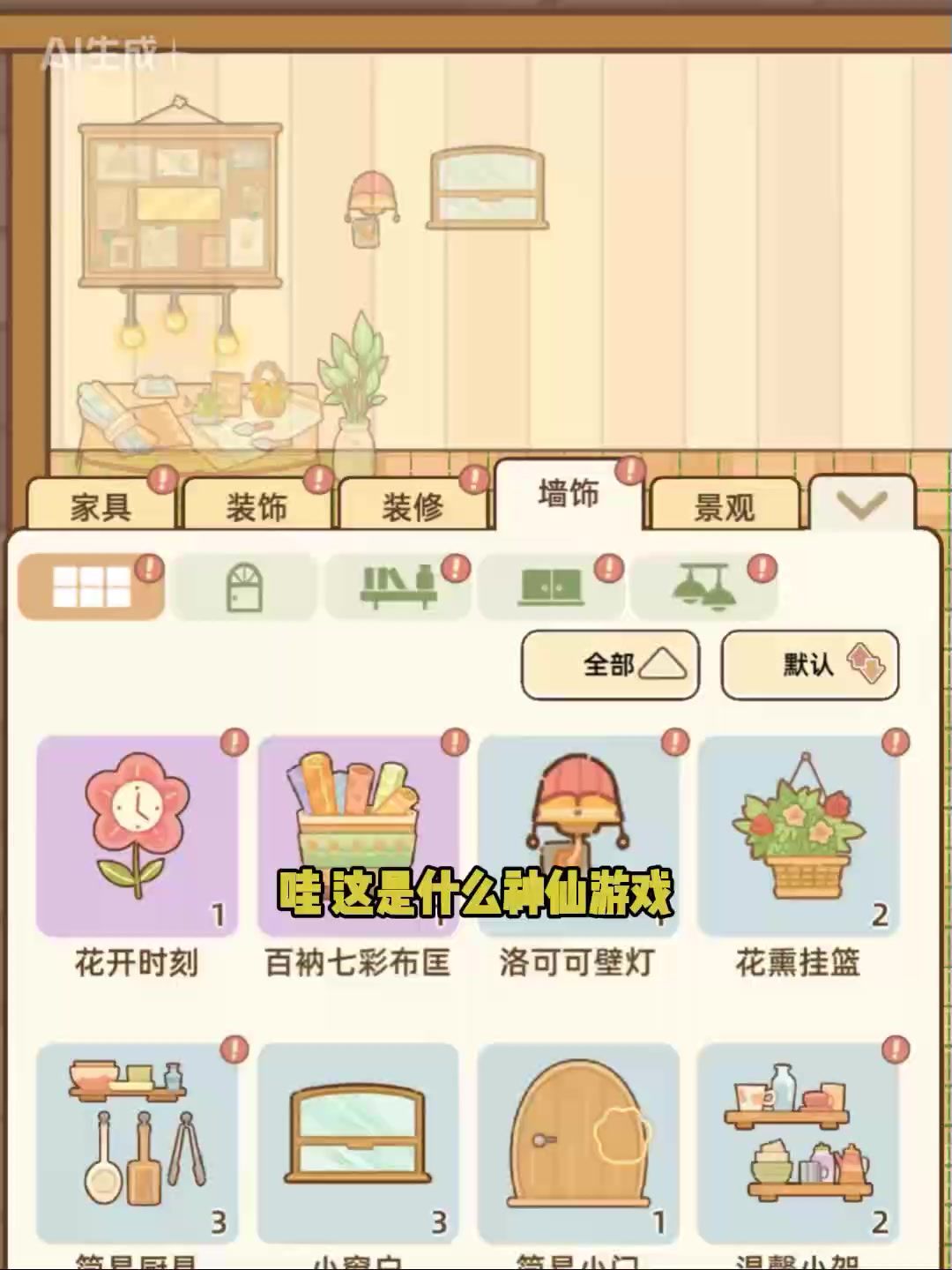Pick the 百衲七彩布匡 item
Screen dimensions: 952x1270
pos(358,836)
